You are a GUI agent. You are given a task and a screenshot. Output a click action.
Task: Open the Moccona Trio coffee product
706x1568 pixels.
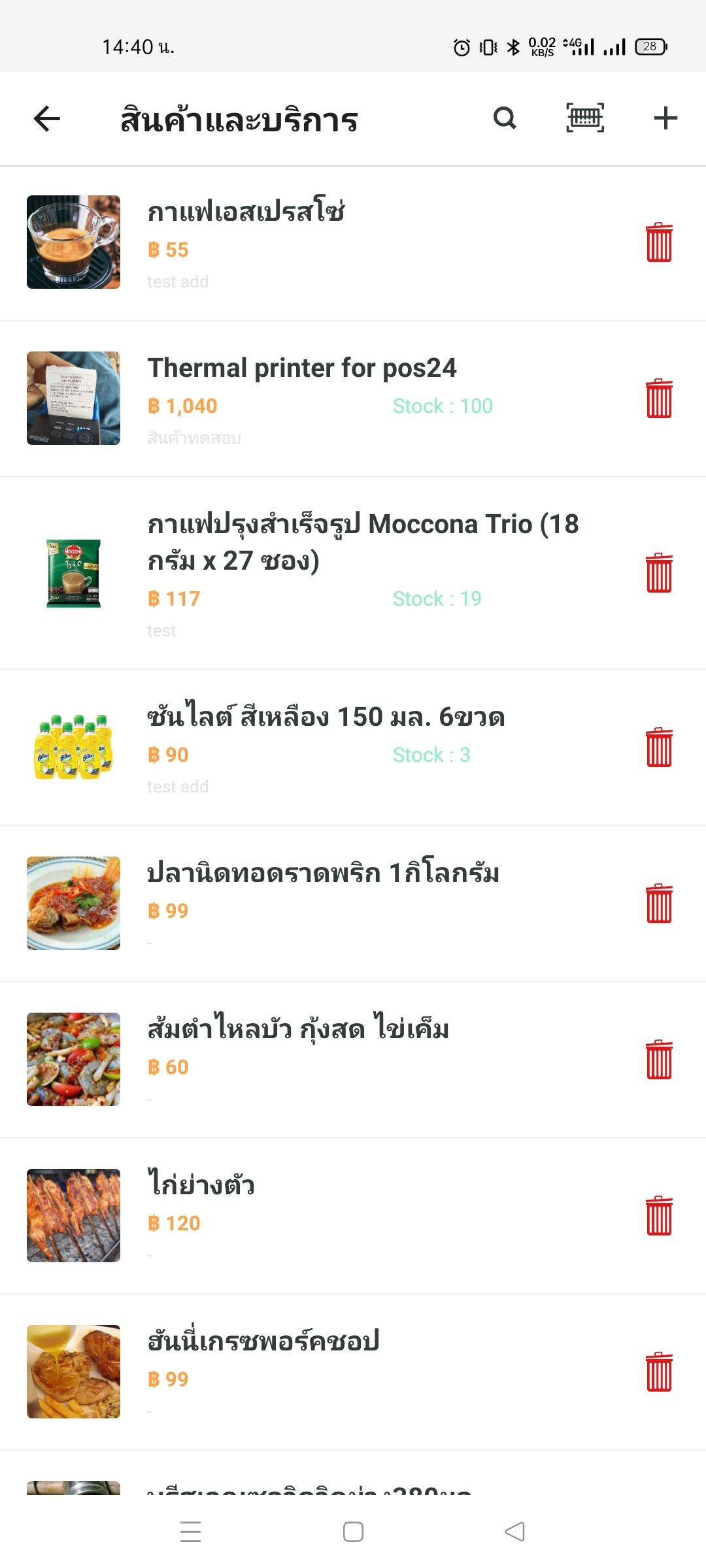363,542
